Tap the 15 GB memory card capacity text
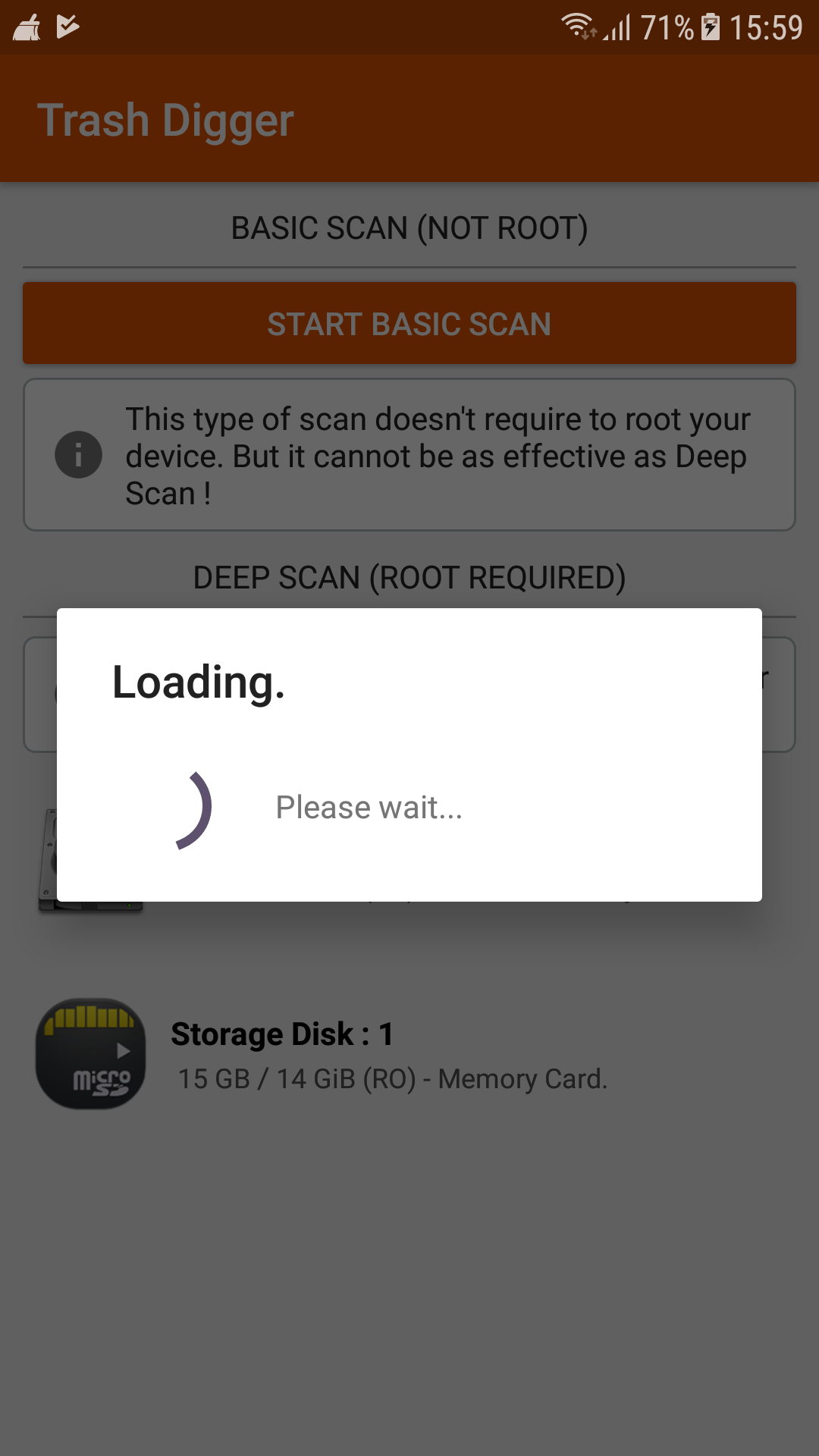Image resolution: width=819 pixels, height=1456 pixels. click(392, 1078)
